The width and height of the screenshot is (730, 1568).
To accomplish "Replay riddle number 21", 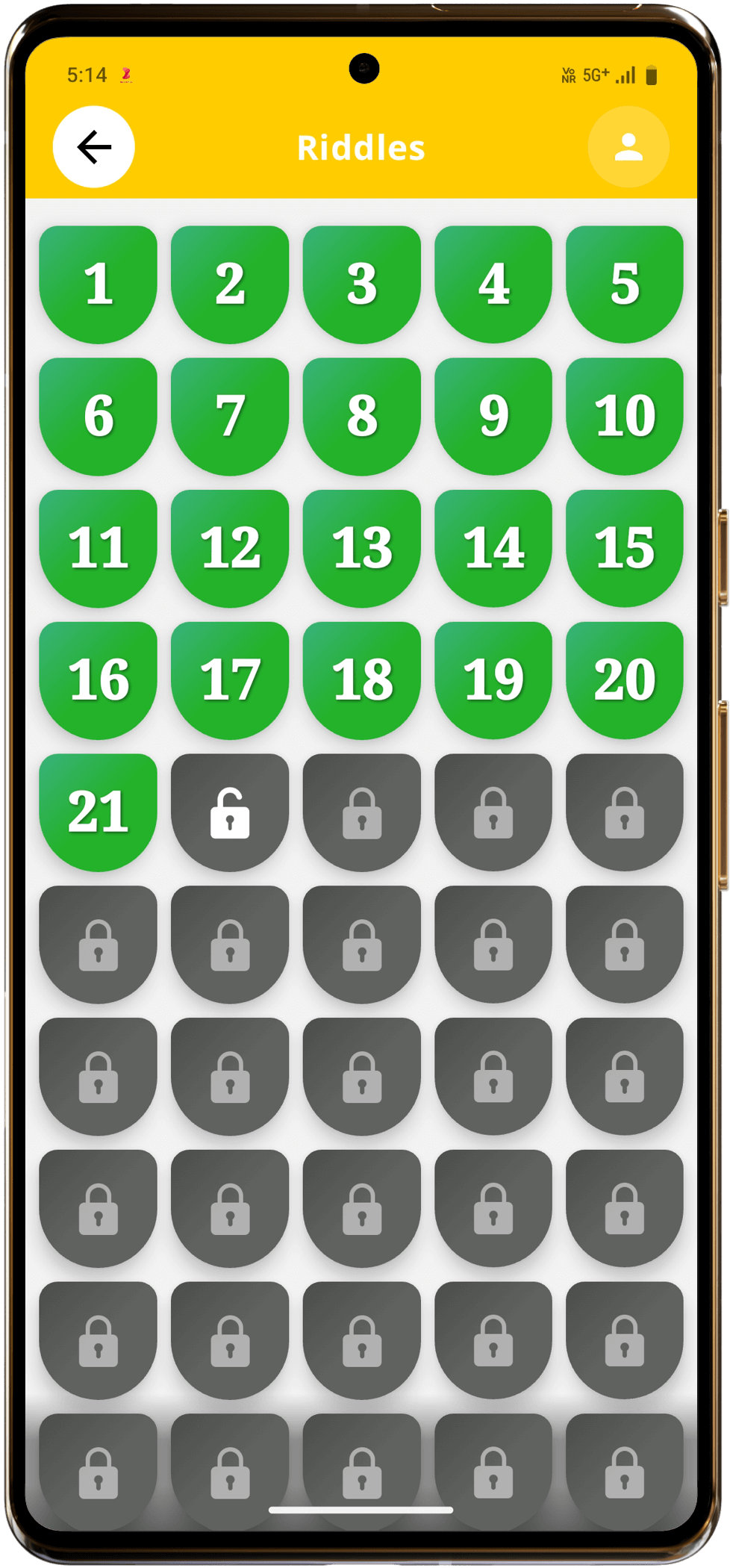I will tap(99, 812).
